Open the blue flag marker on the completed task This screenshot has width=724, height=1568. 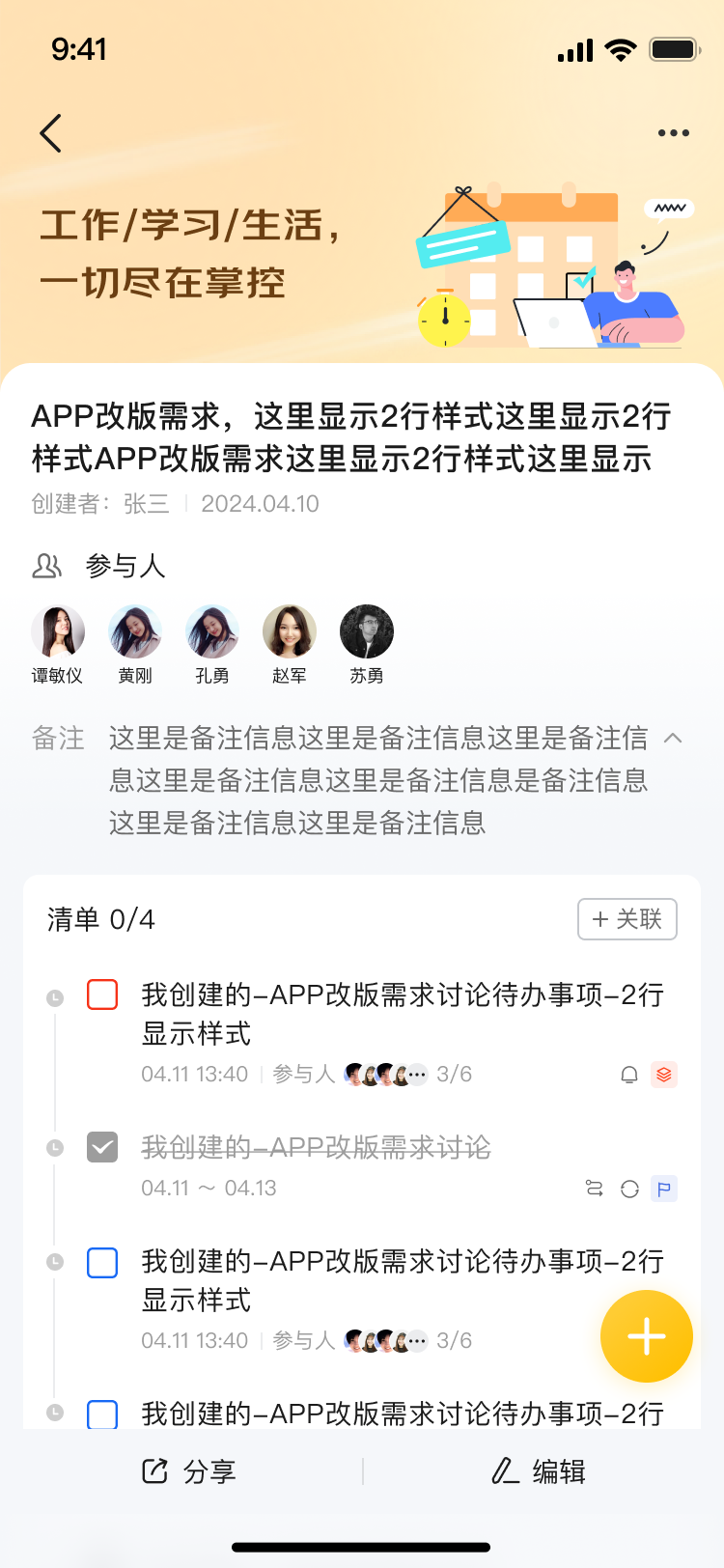coord(664,1189)
